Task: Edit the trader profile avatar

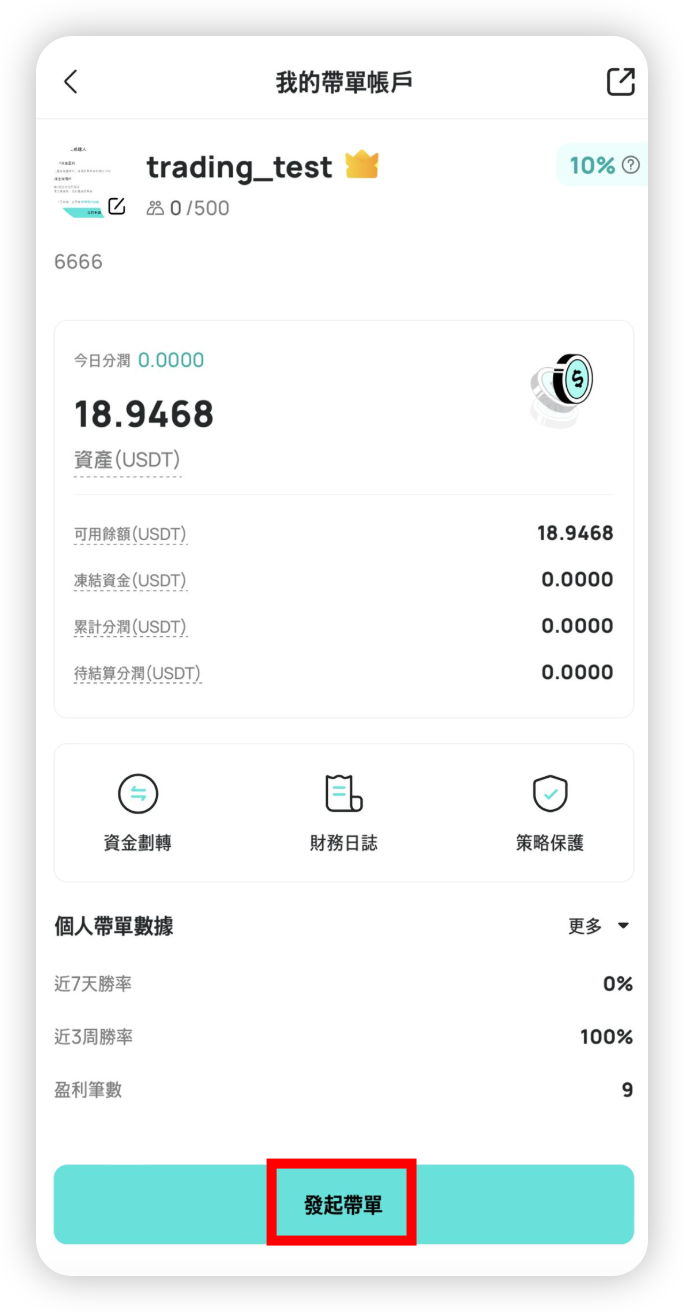Action: click(x=117, y=207)
